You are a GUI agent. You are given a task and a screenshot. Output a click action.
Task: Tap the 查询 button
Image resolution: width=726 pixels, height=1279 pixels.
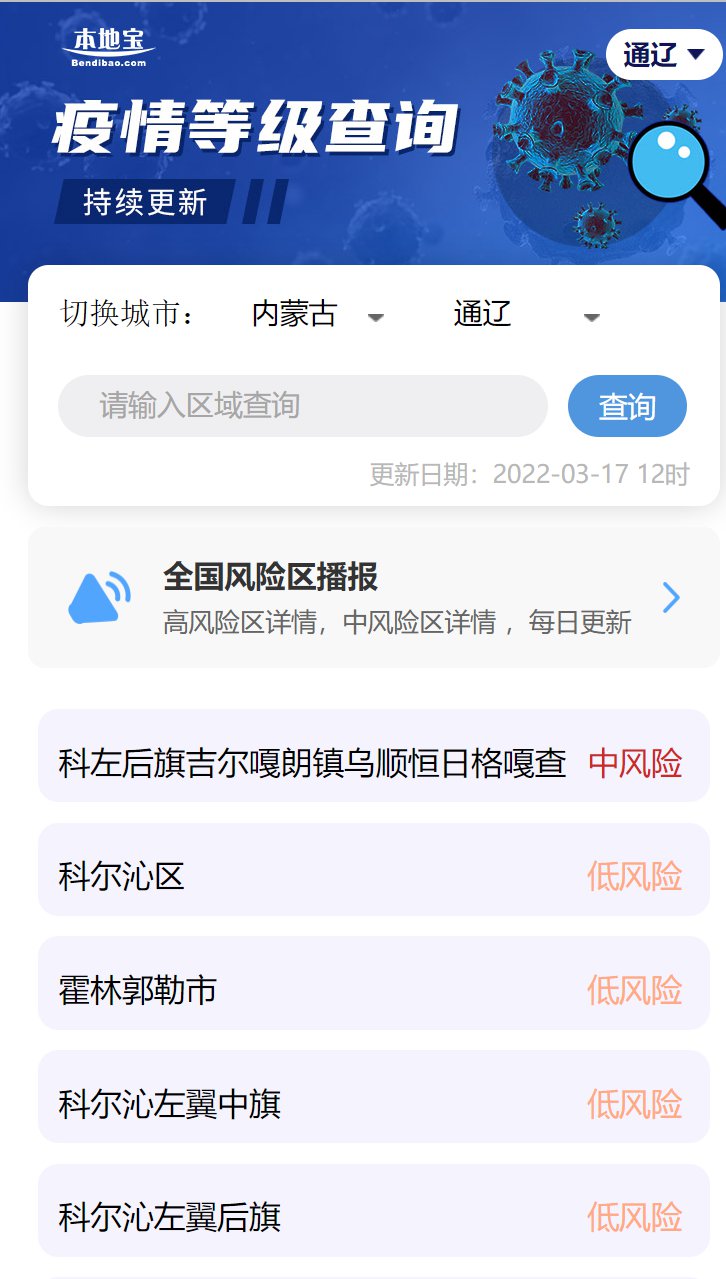627,406
